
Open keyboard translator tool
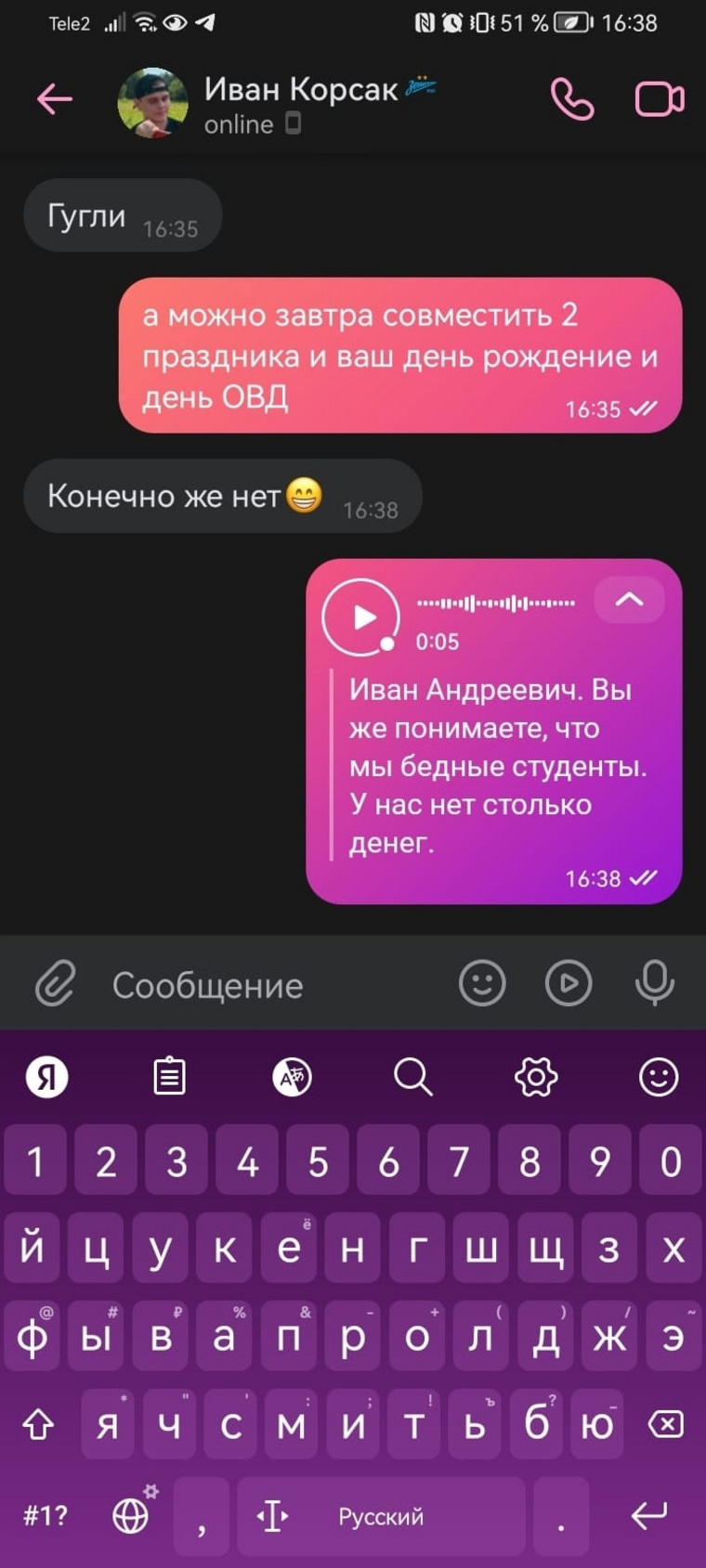click(292, 1077)
